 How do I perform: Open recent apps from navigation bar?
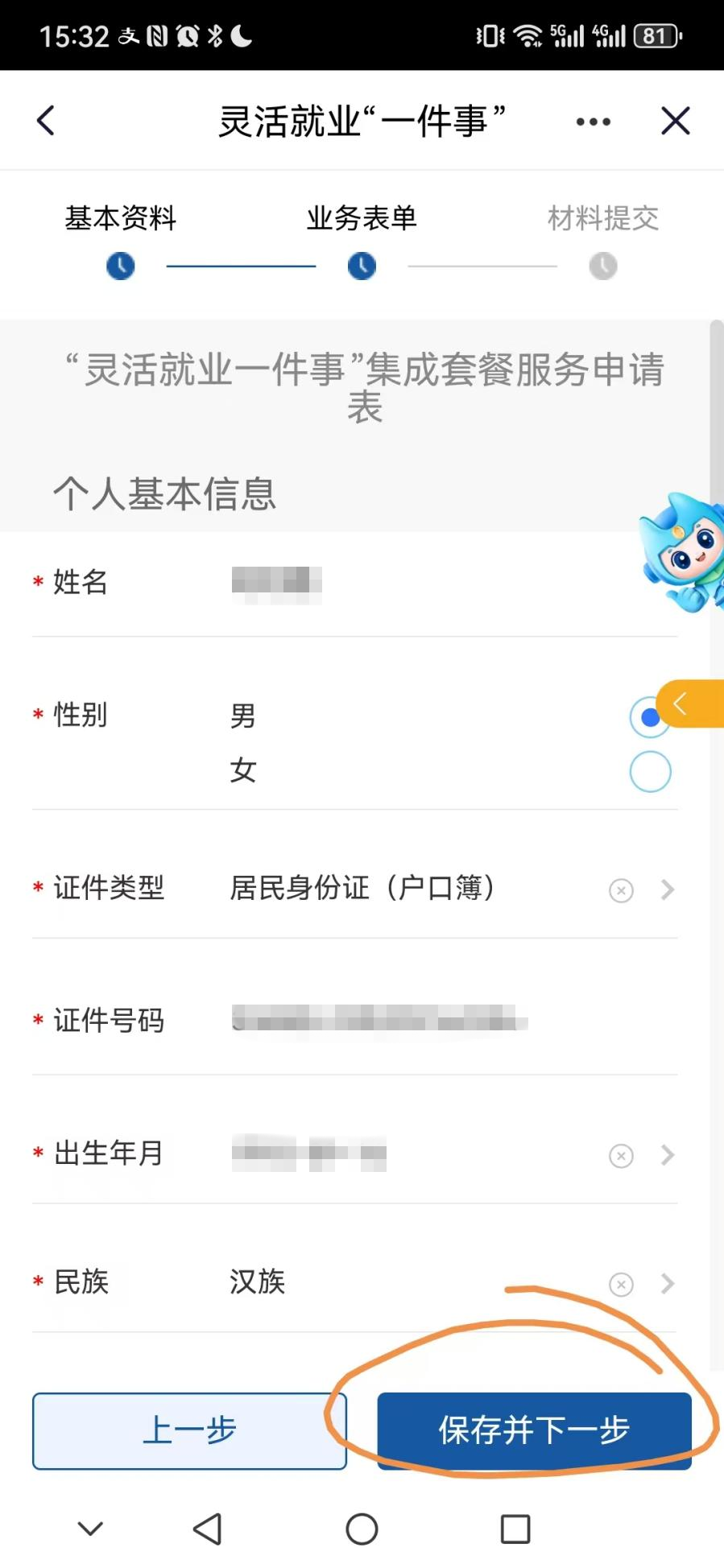pyautogui.click(x=515, y=1529)
